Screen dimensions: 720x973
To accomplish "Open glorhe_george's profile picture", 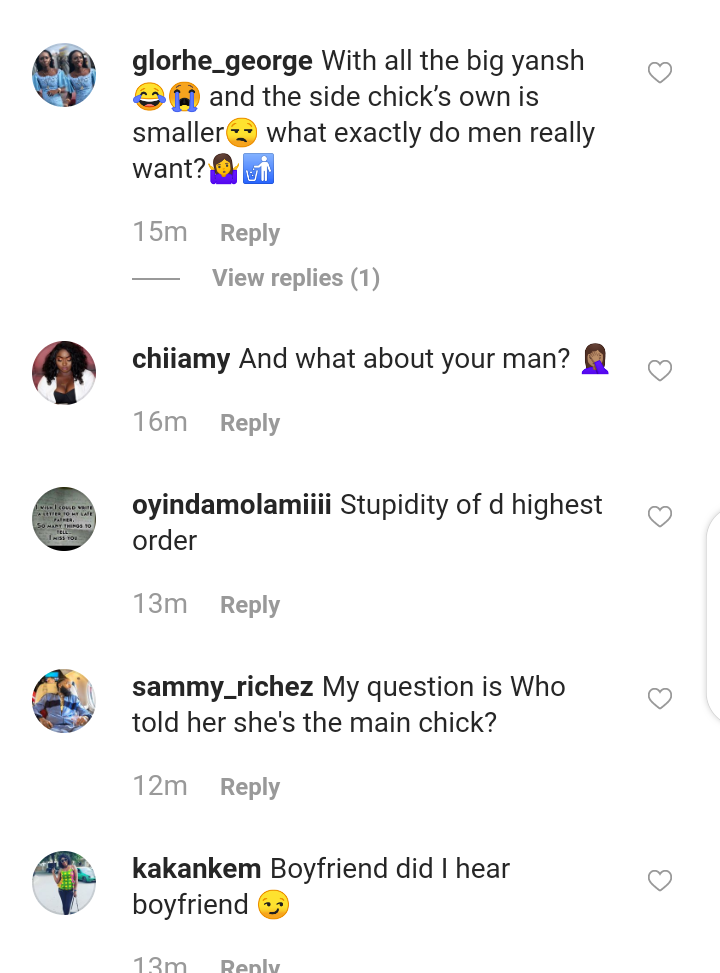I will (64, 75).
